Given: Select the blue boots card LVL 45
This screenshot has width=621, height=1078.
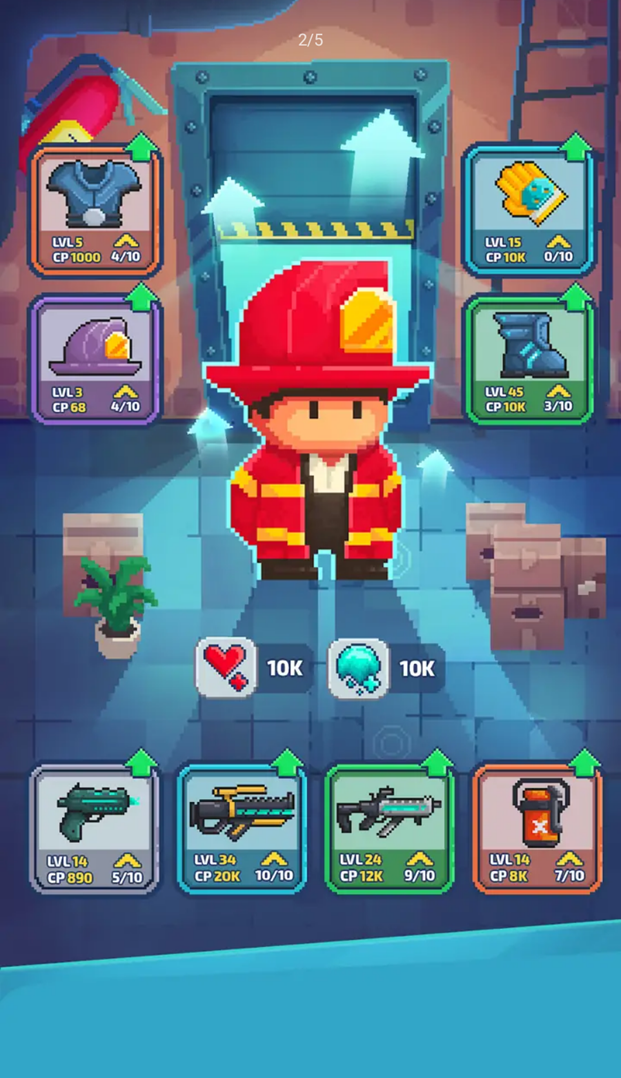Looking at the screenshot, I should point(528,360).
